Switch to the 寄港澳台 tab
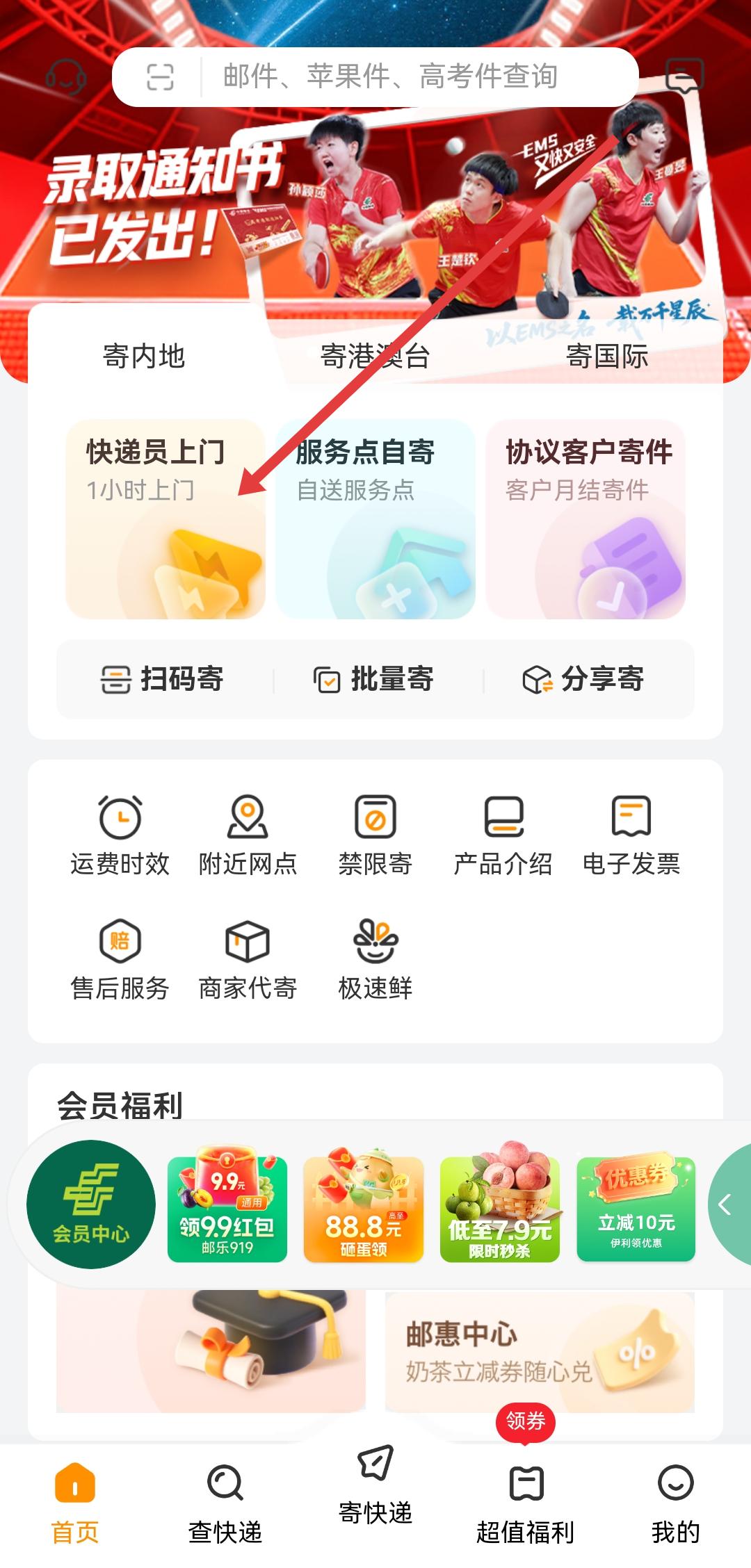751x1568 pixels. pyautogui.click(x=375, y=357)
